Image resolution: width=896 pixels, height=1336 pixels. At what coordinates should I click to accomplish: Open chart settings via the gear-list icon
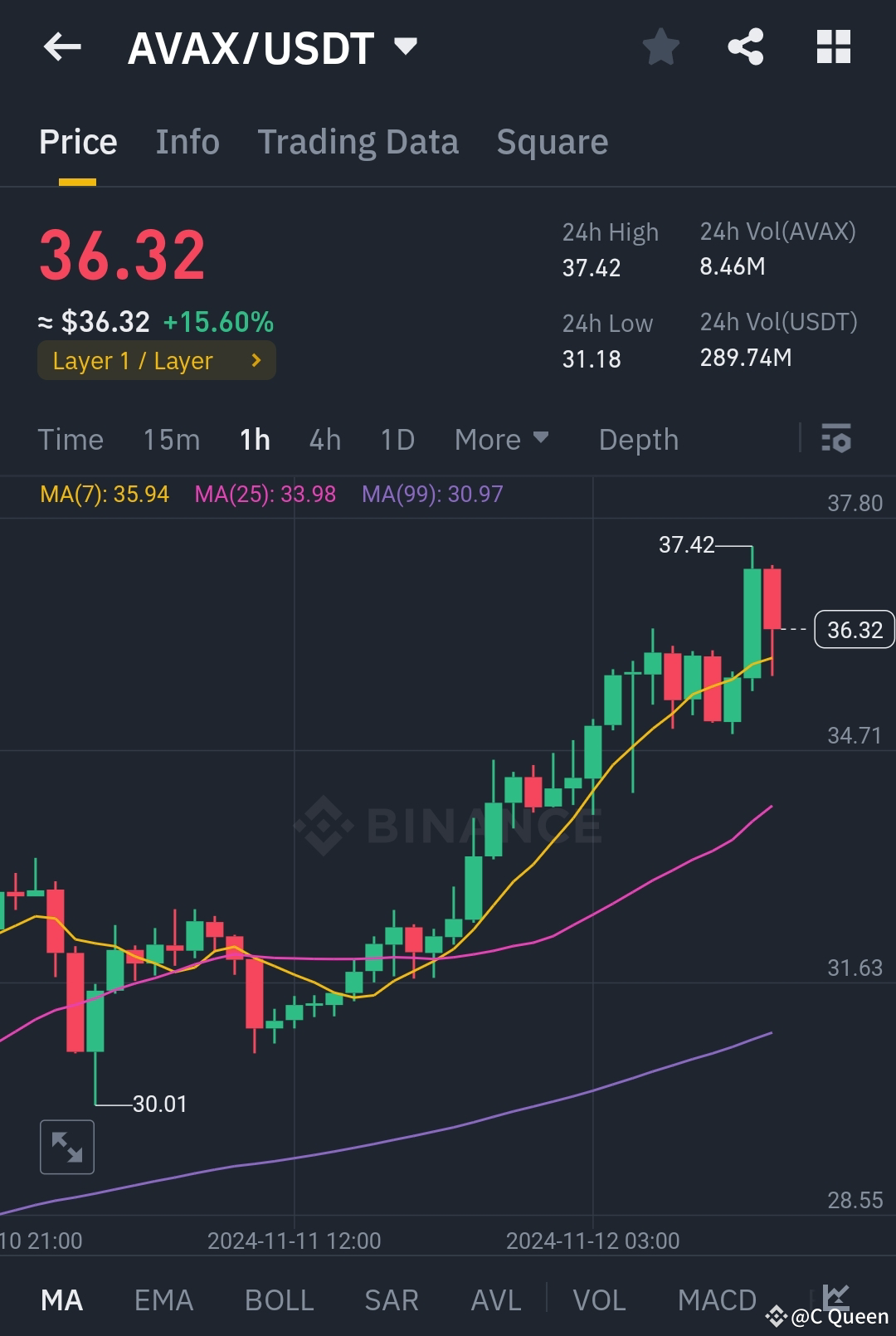(x=836, y=439)
